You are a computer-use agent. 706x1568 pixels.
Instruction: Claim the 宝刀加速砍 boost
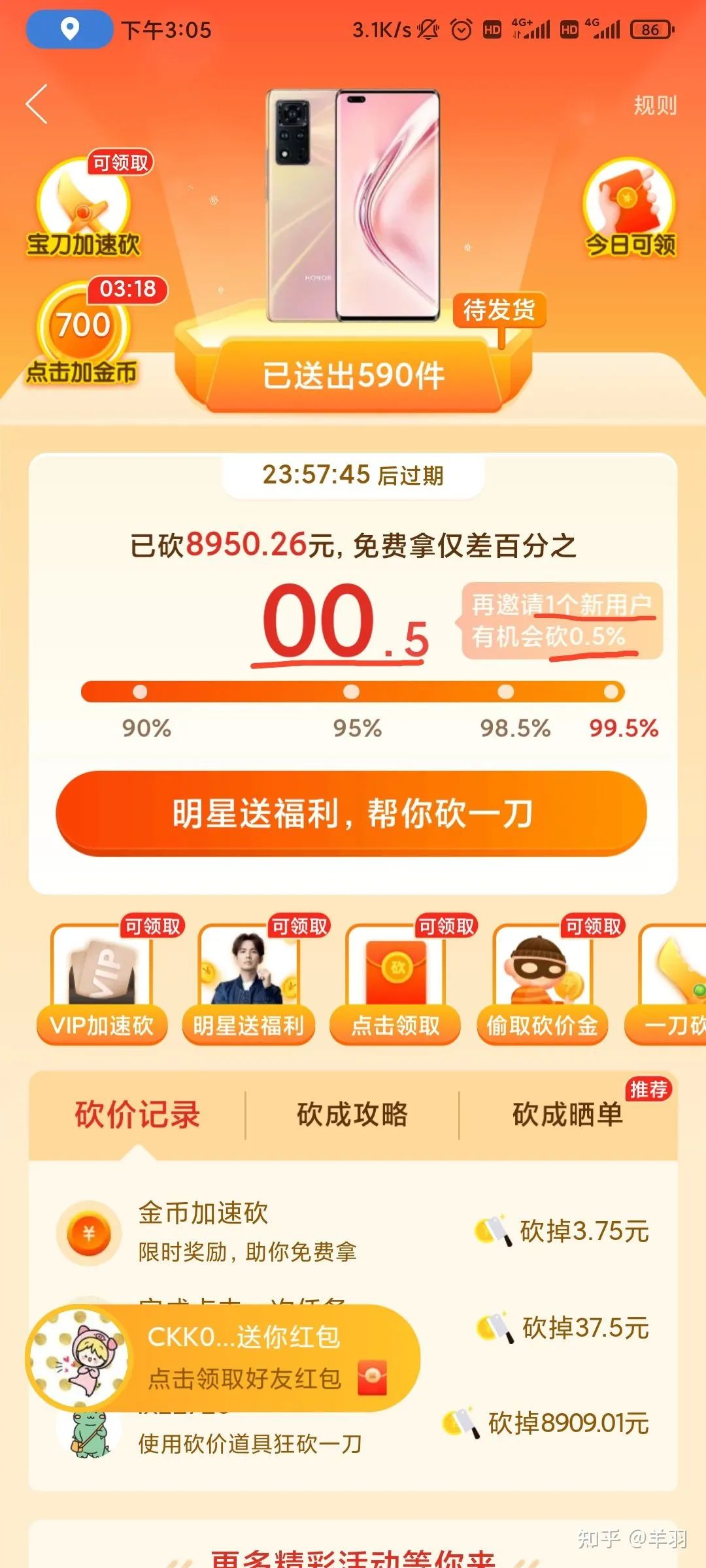coord(84,209)
